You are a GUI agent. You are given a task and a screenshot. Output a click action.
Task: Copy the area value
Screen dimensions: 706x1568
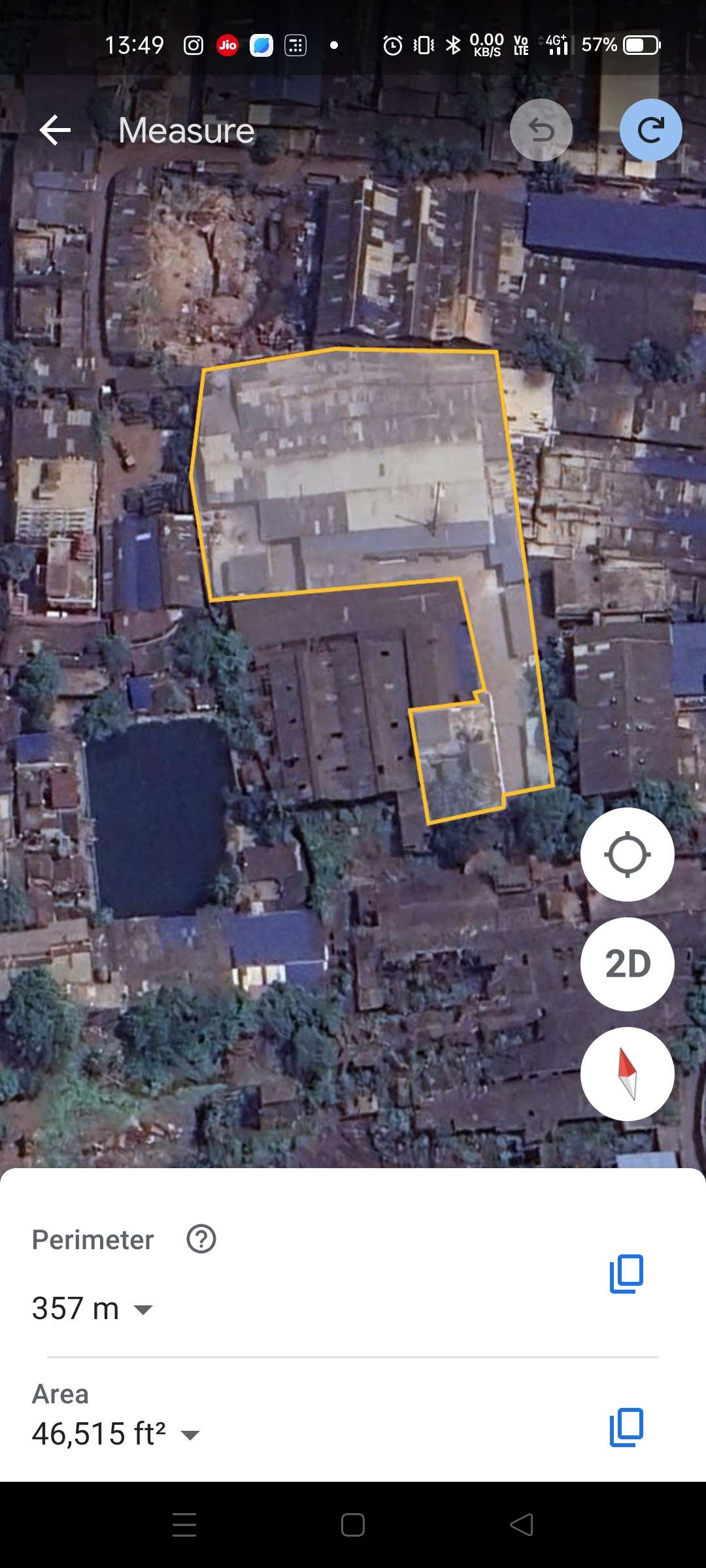tap(626, 1427)
